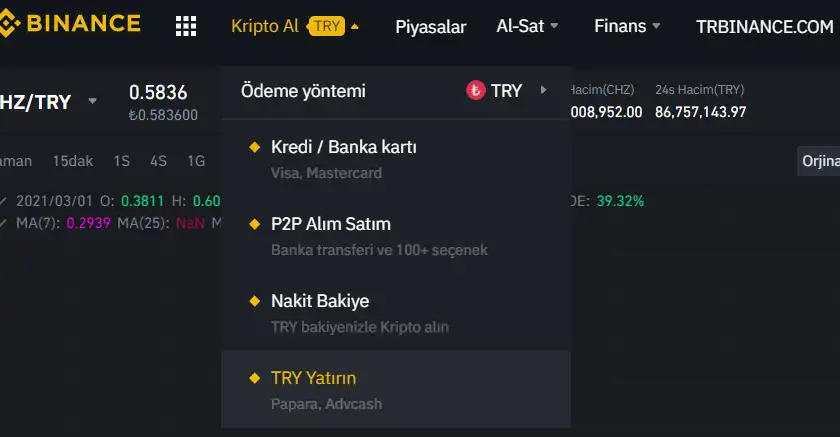Open the Piyasalar page
Image resolution: width=840 pixels, height=437 pixels.
click(430, 27)
